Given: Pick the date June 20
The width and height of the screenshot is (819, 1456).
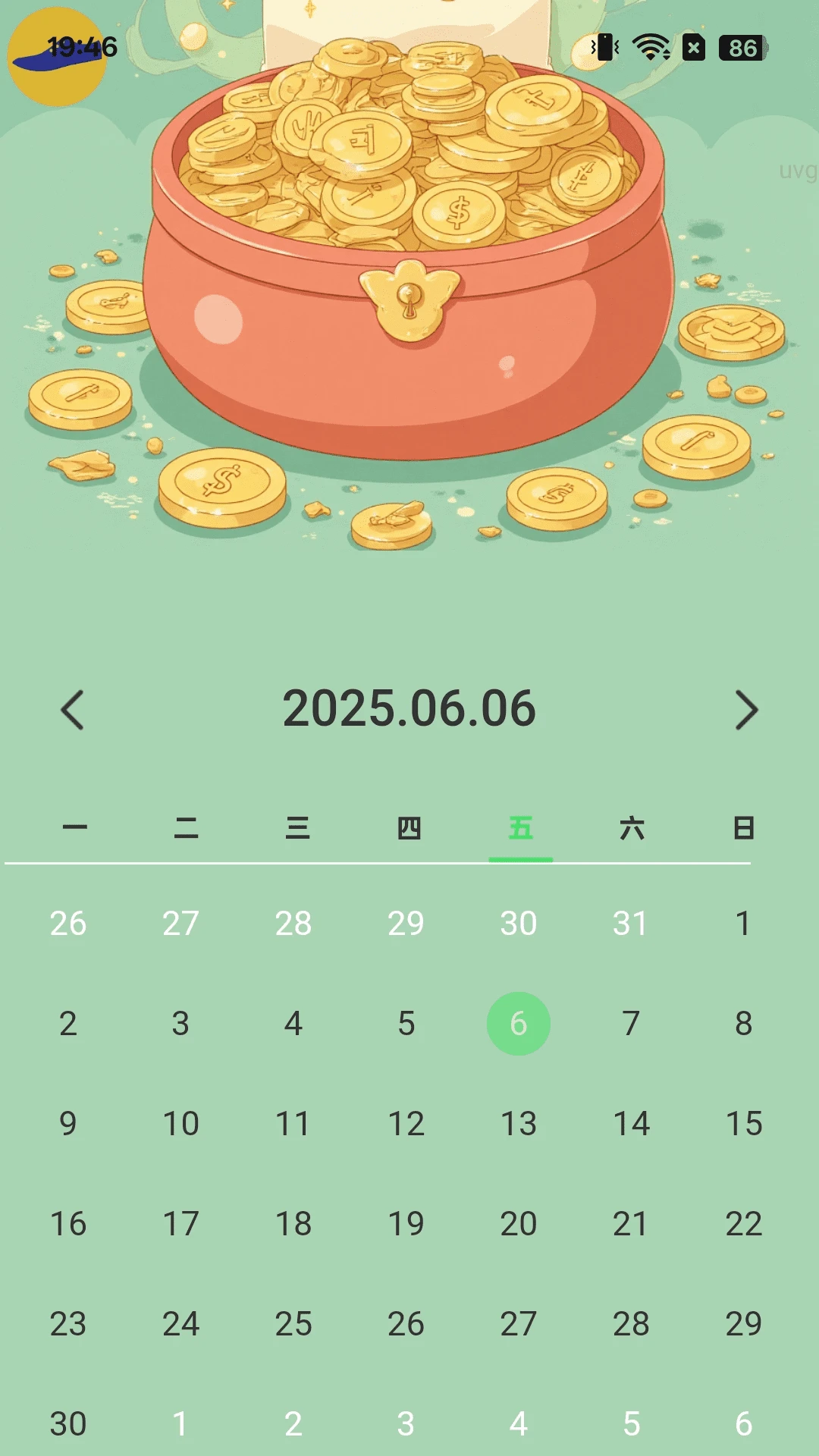Looking at the screenshot, I should pyautogui.click(x=518, y=1224).
